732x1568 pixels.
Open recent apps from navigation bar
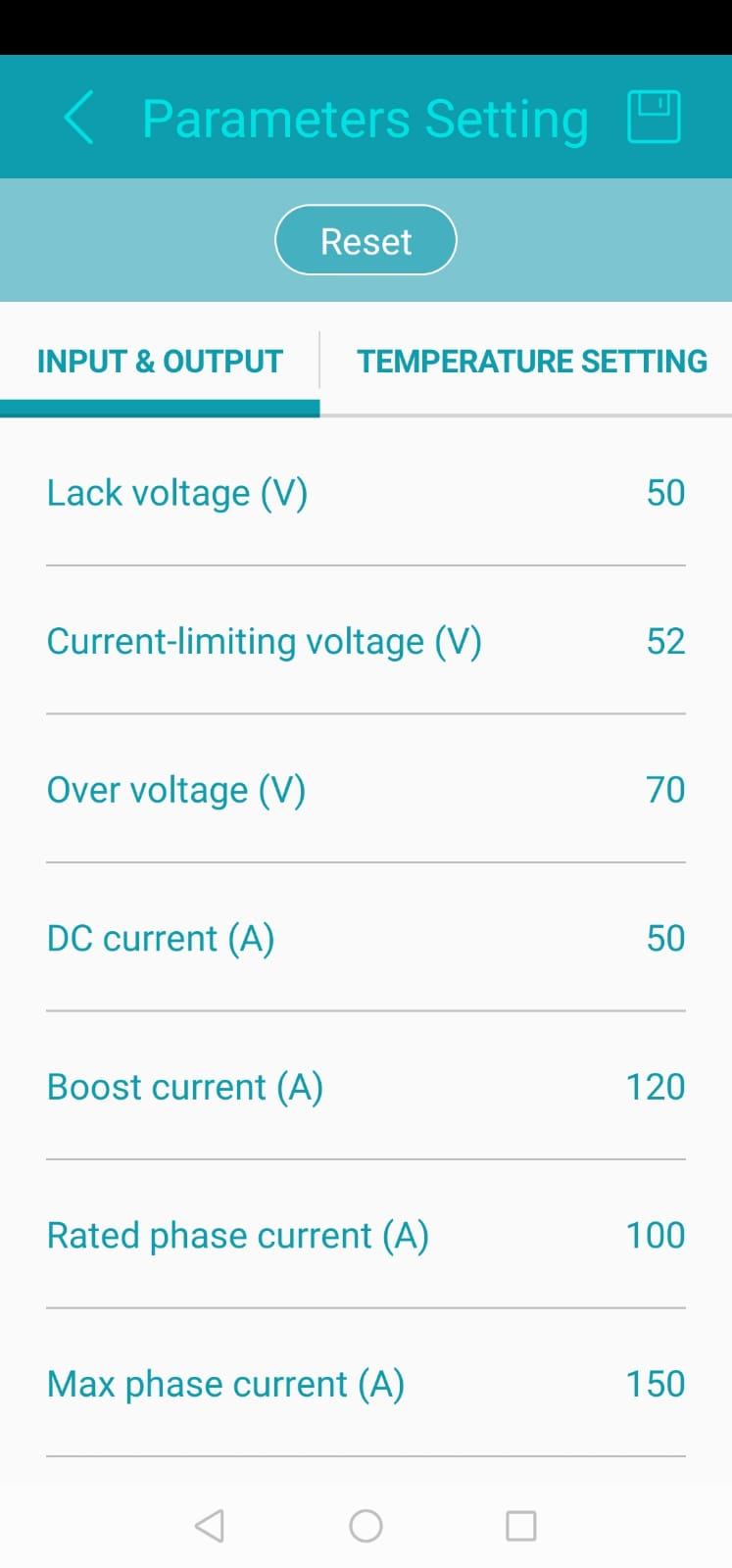[520, 1526]
